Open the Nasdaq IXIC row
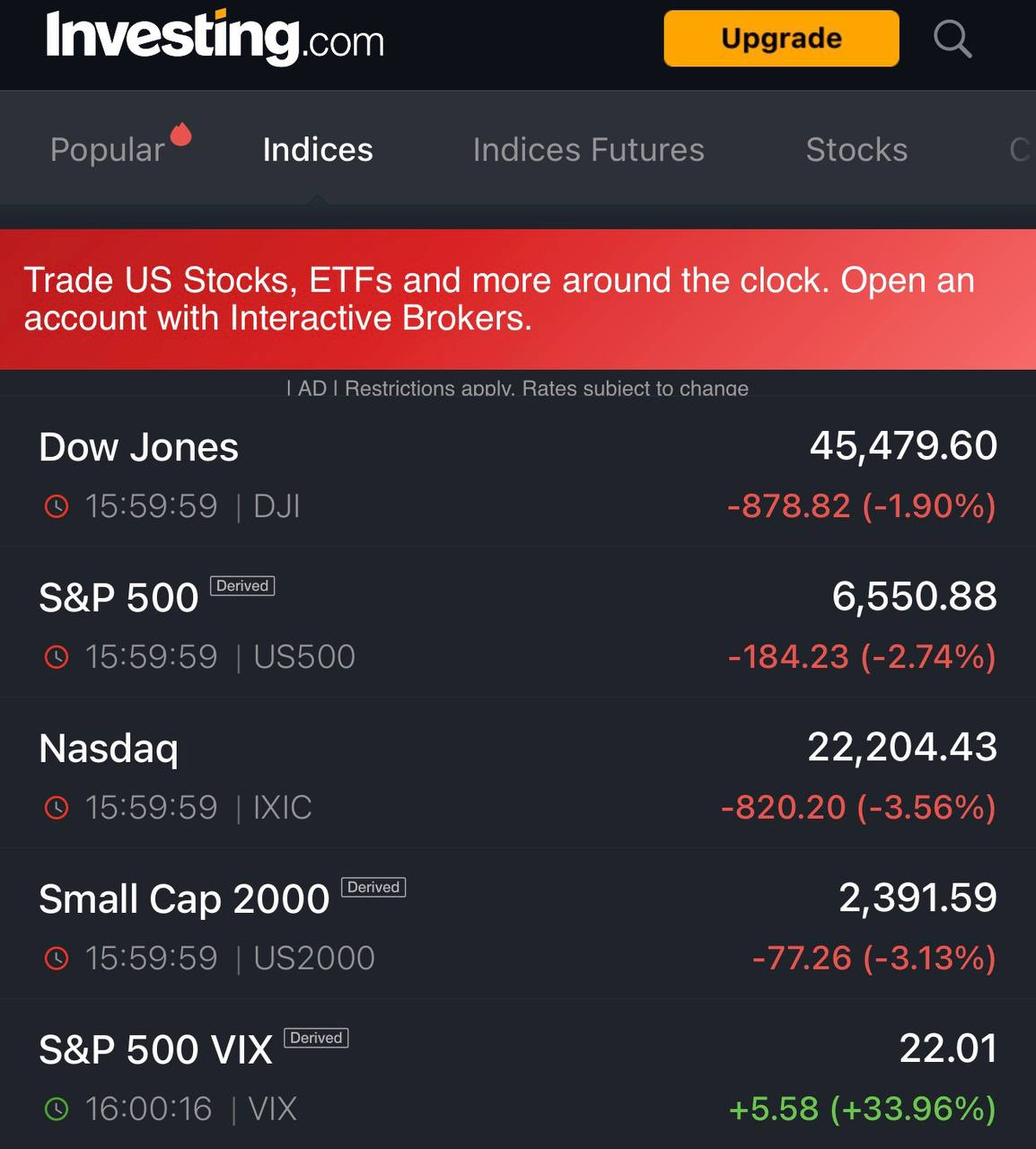 [x=518, y=774]
